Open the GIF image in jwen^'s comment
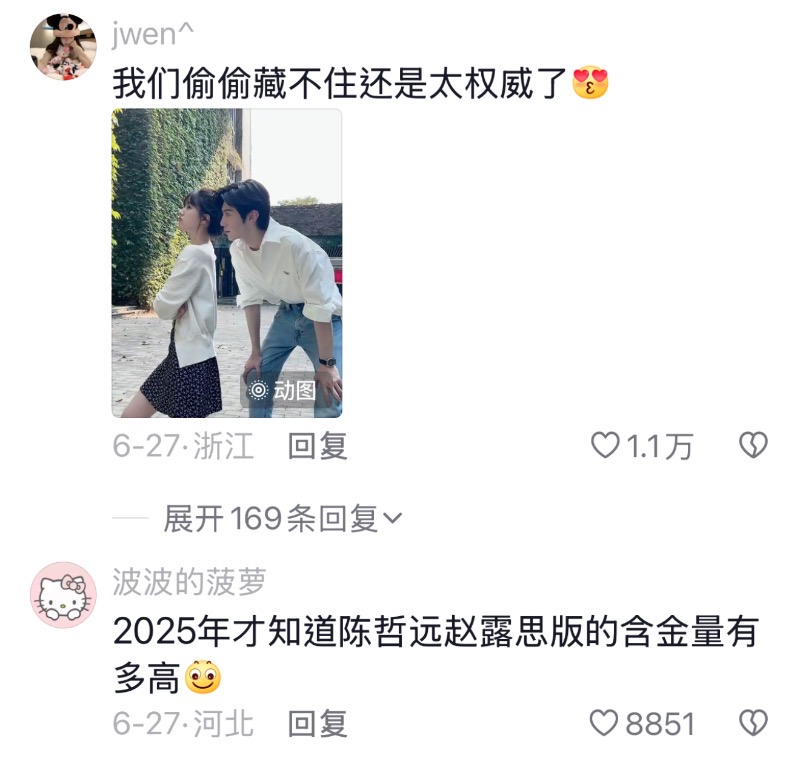 click(x=227, y=263)
